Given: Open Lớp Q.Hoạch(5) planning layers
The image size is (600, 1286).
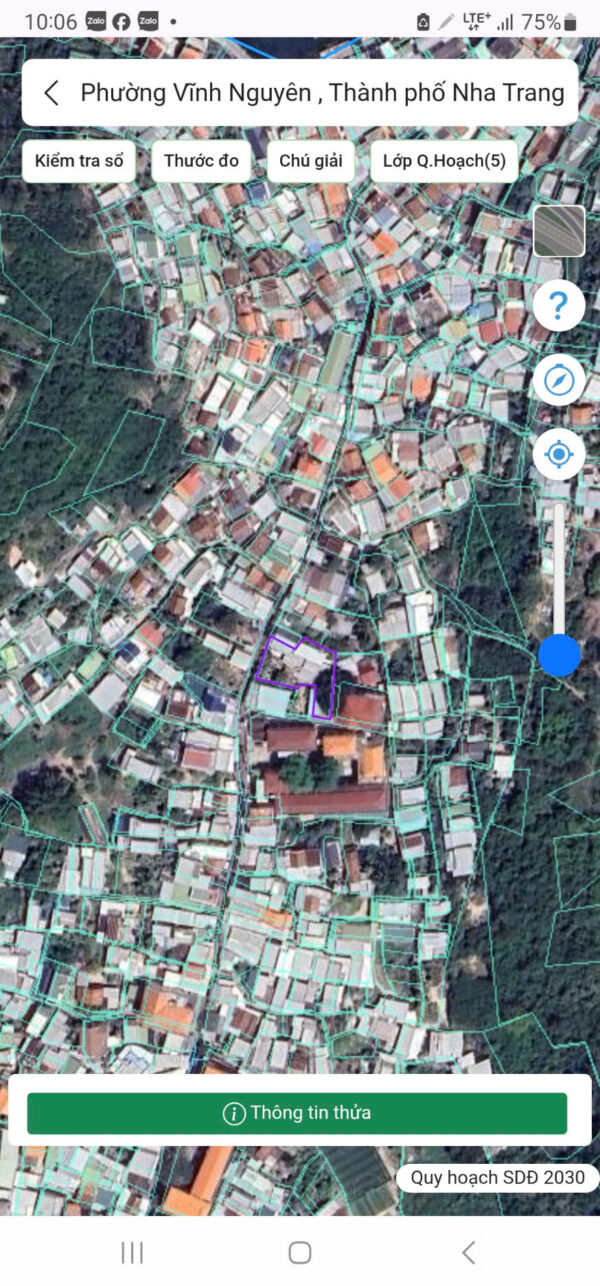Looking at the screenshot, I should point(444,161).
